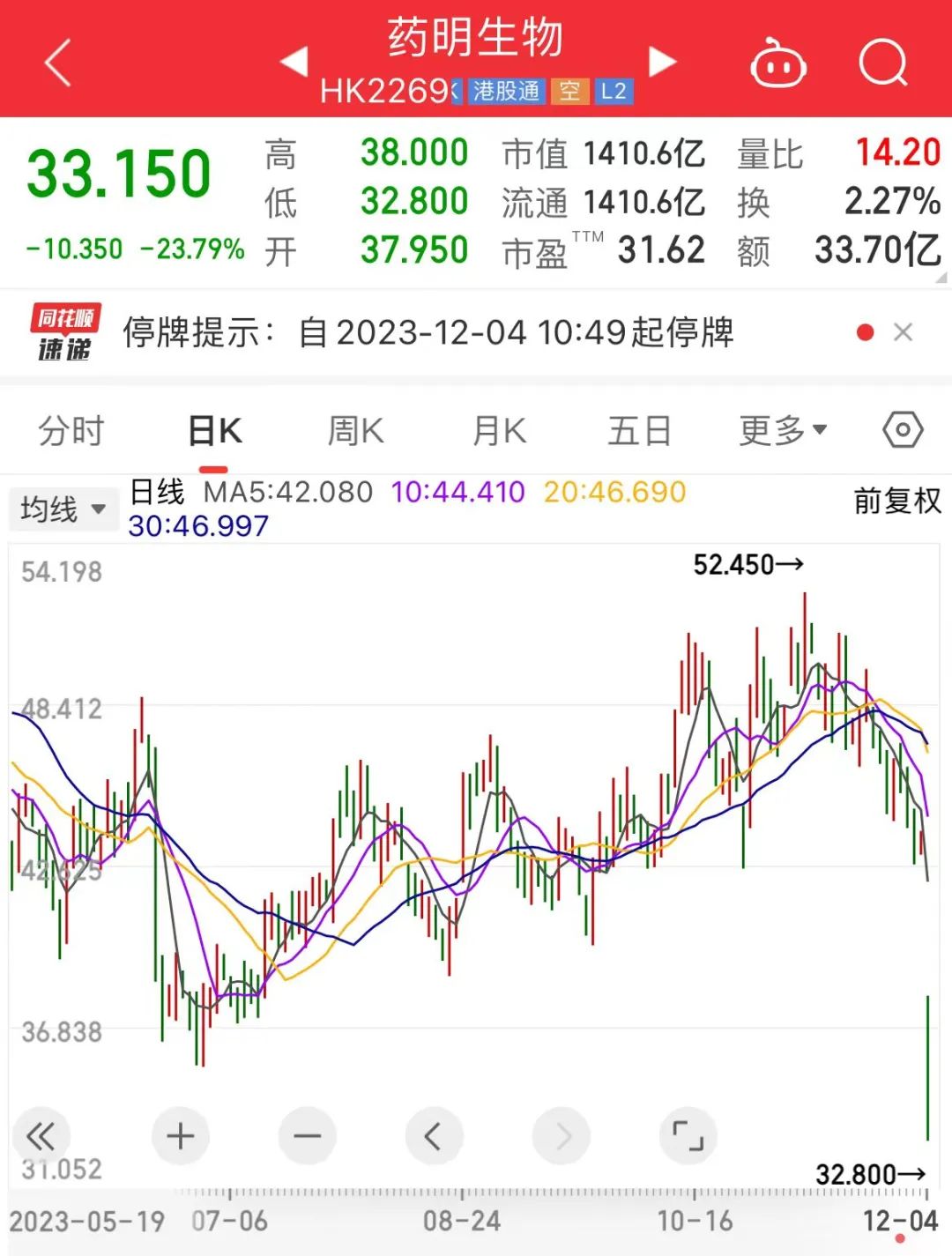This screenshot has height=1256, width=952.
Task: Switch to the next stock
Action: tap(662, 62)
